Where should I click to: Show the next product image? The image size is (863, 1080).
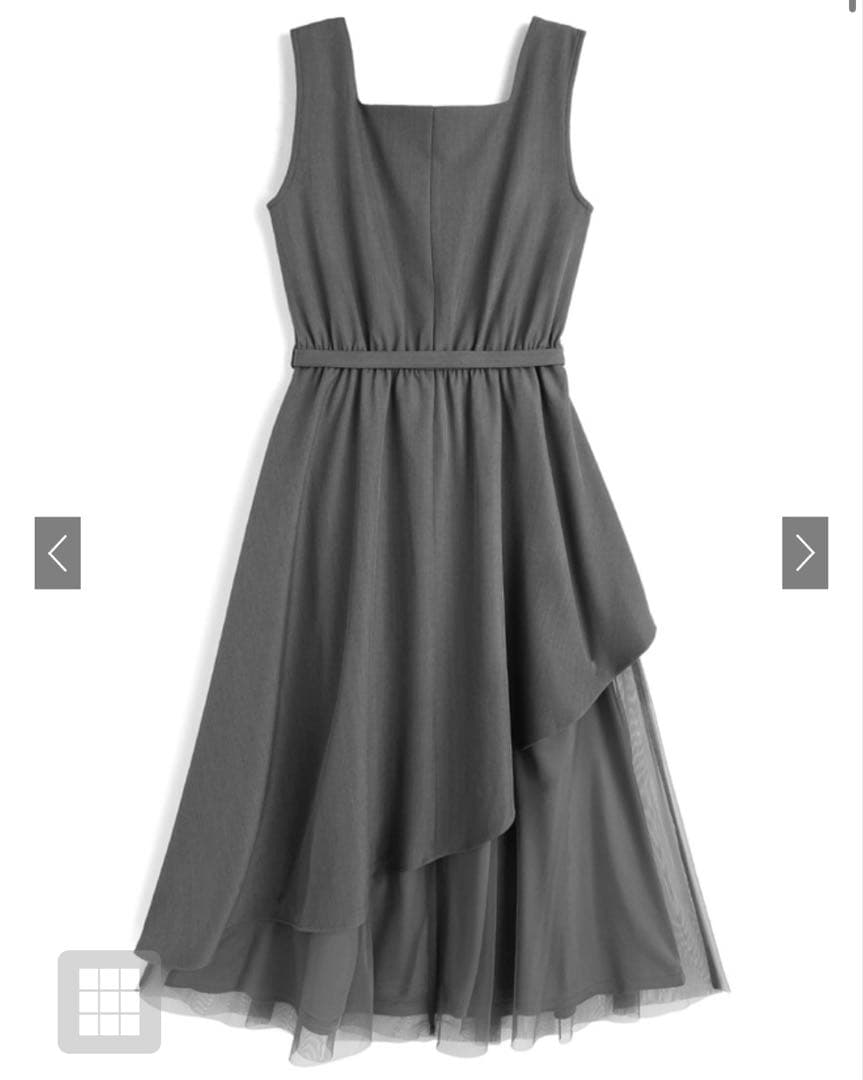(x=804, y=552)
